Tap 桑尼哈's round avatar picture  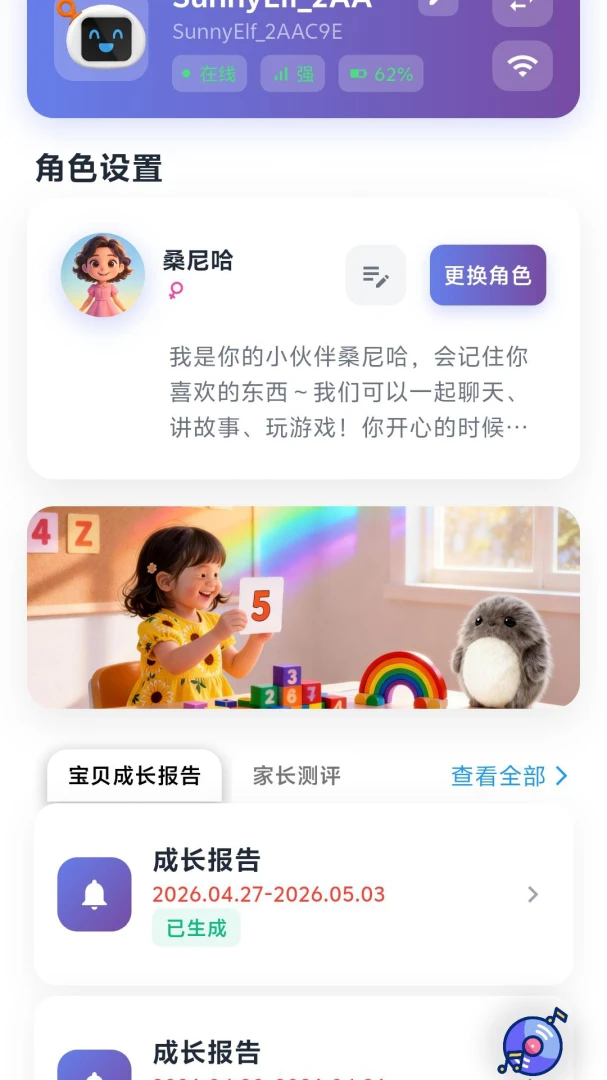[x=103, y=275]
